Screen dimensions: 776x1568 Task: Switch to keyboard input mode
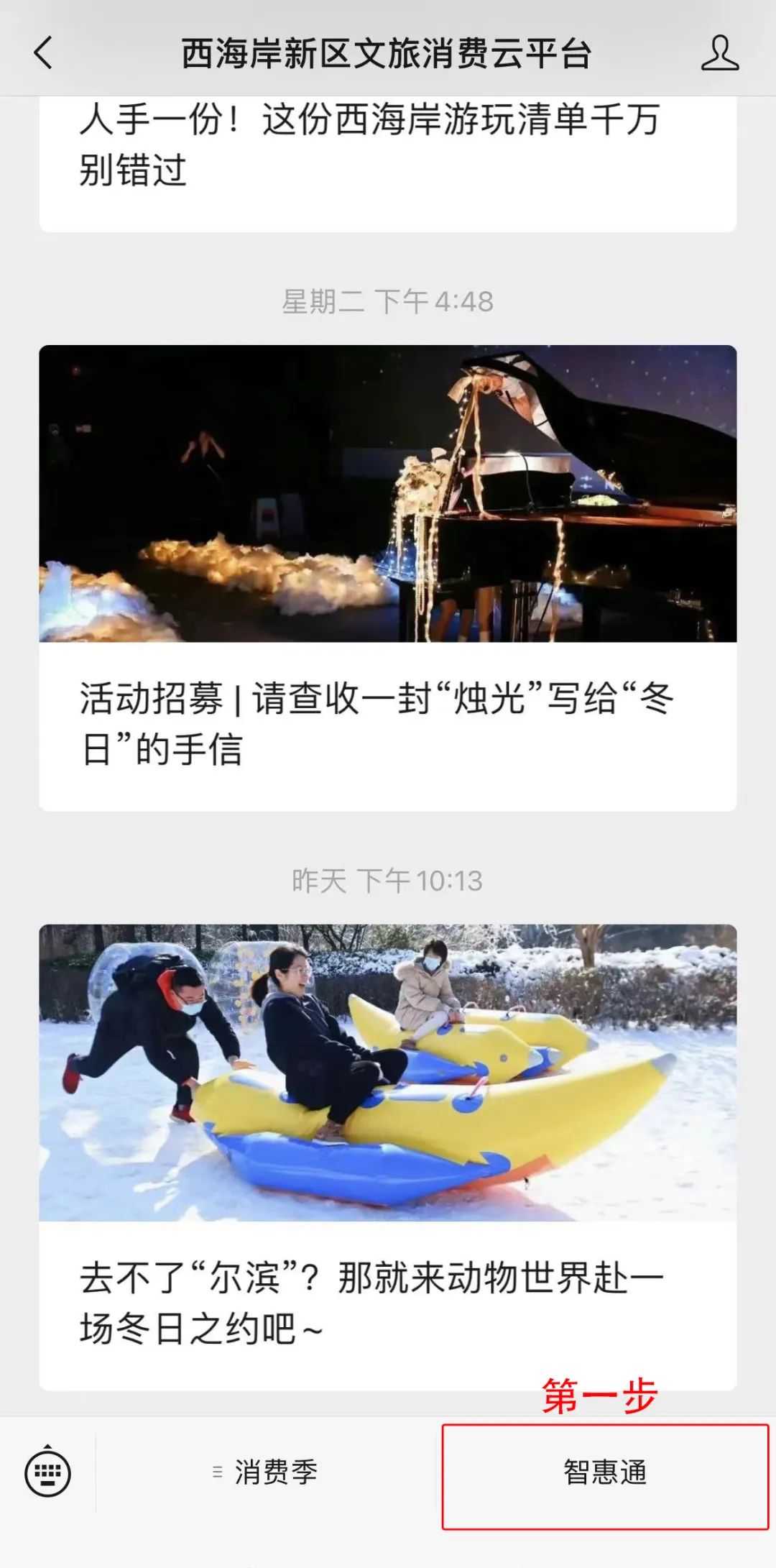(47, 1472)
